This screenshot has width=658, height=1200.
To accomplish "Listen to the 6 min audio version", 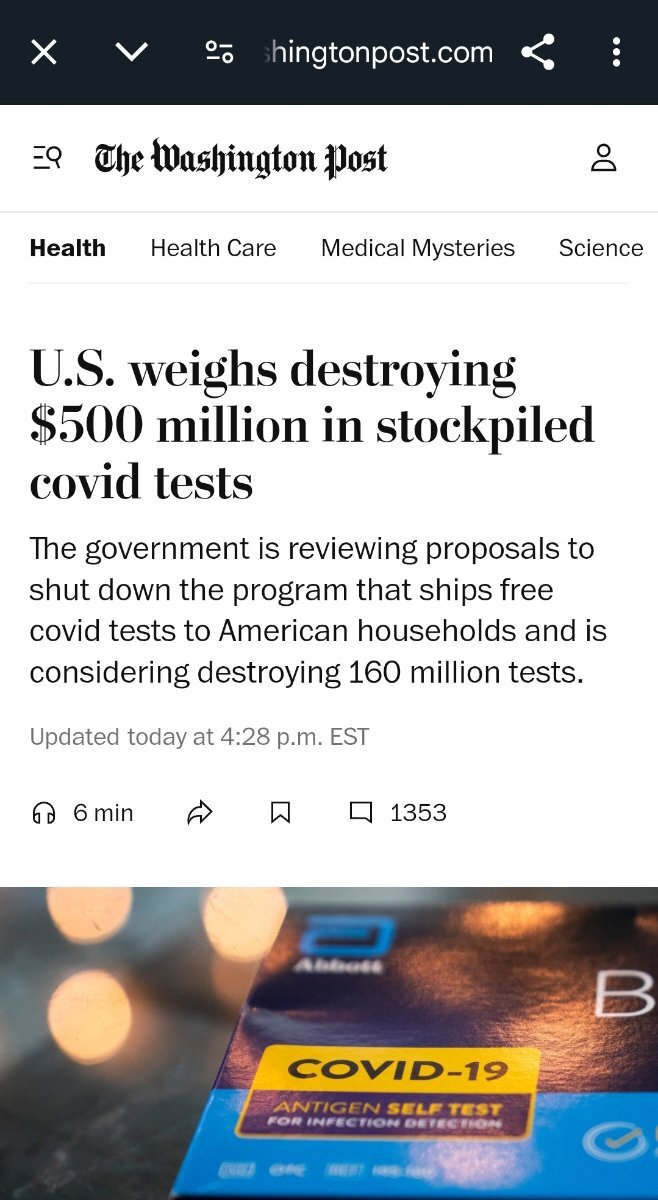I will 83,813.
